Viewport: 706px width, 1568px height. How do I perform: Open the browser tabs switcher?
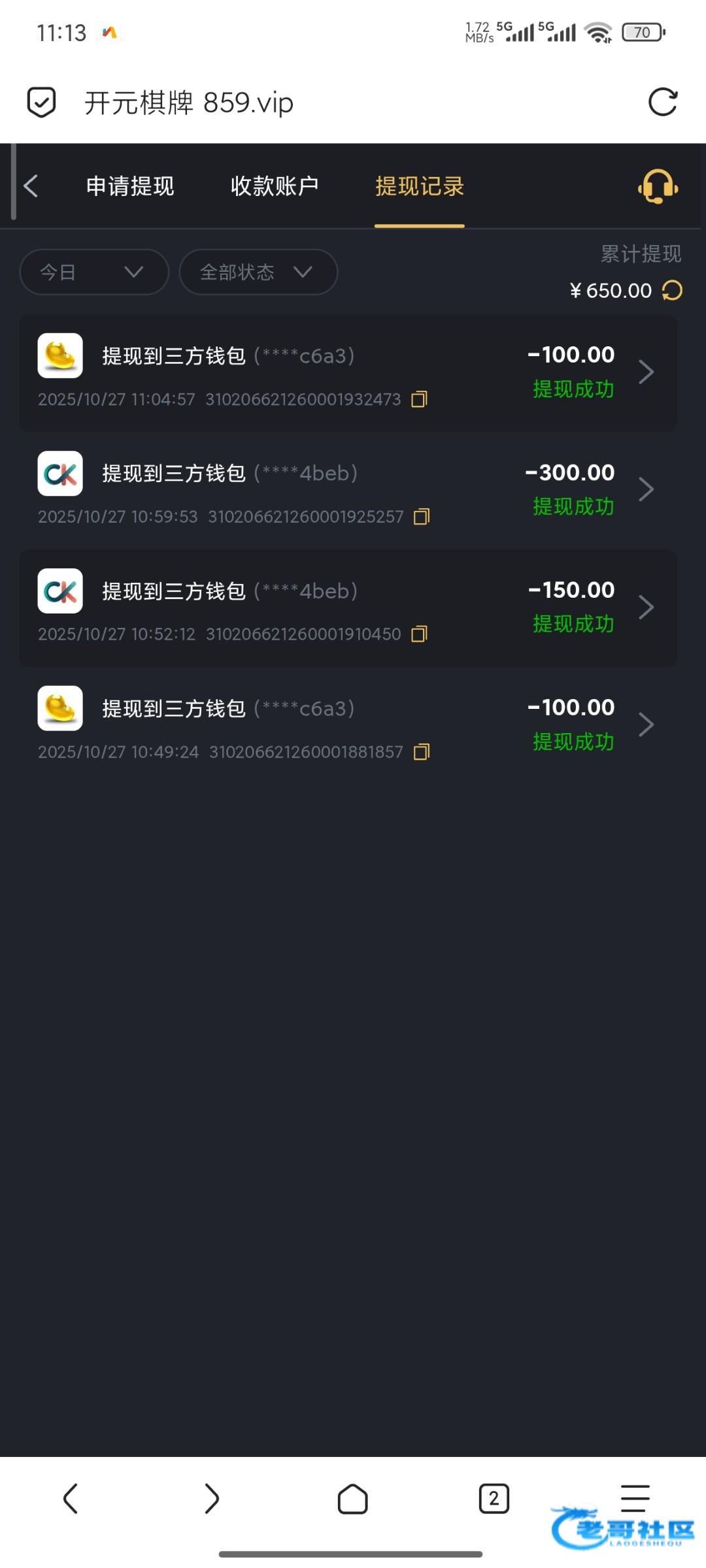tap(494, 1498)
